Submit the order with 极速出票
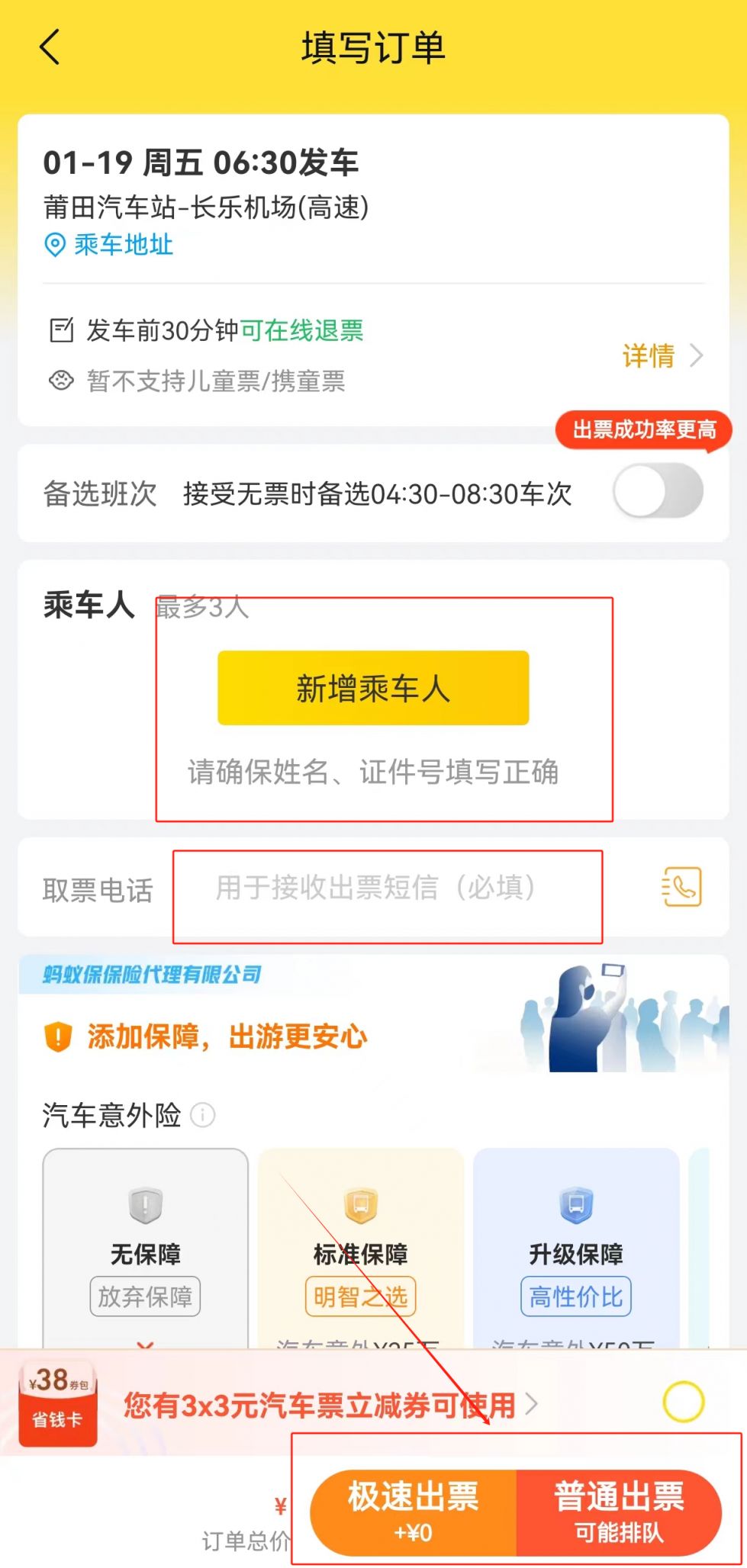 coord(414,1512)
